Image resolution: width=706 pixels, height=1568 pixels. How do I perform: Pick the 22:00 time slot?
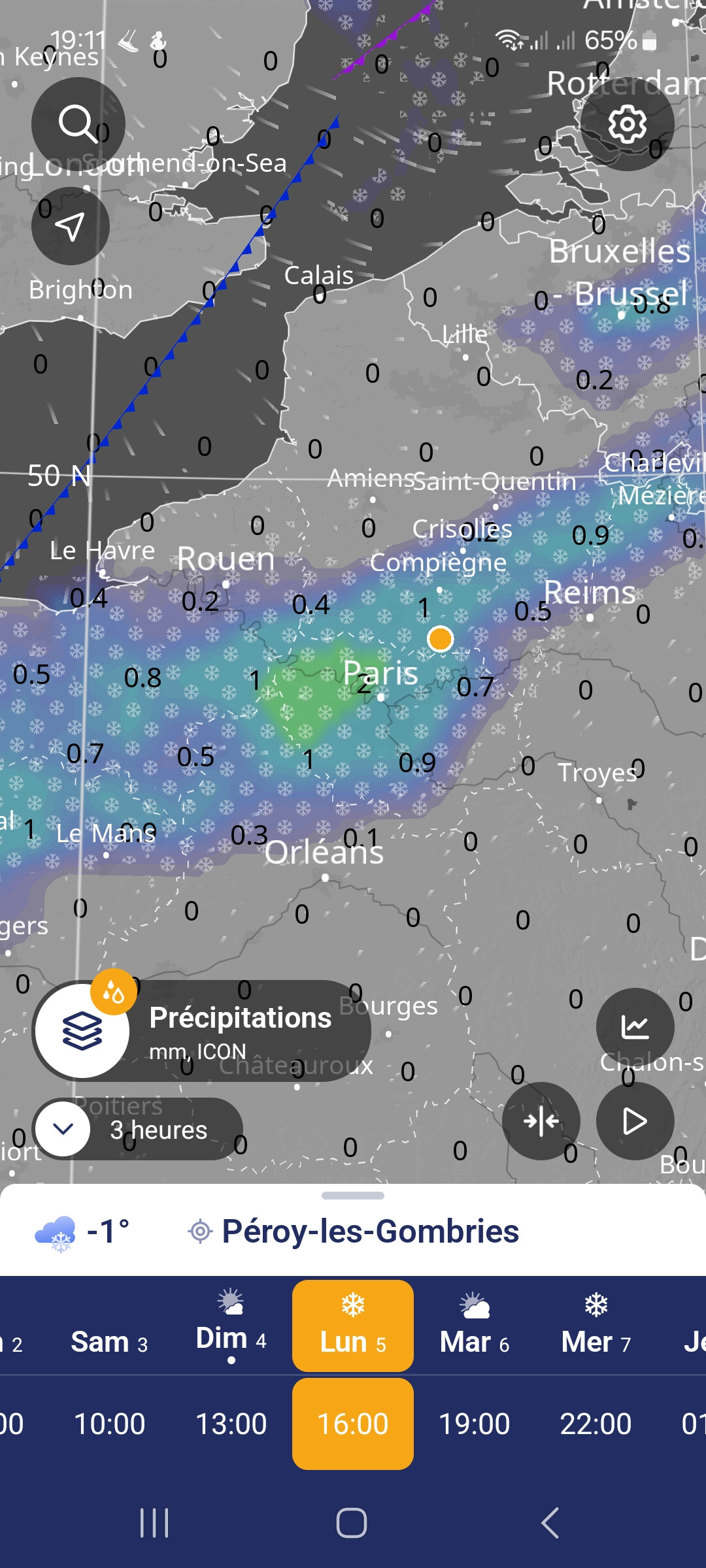click(x=596, y=1424)
